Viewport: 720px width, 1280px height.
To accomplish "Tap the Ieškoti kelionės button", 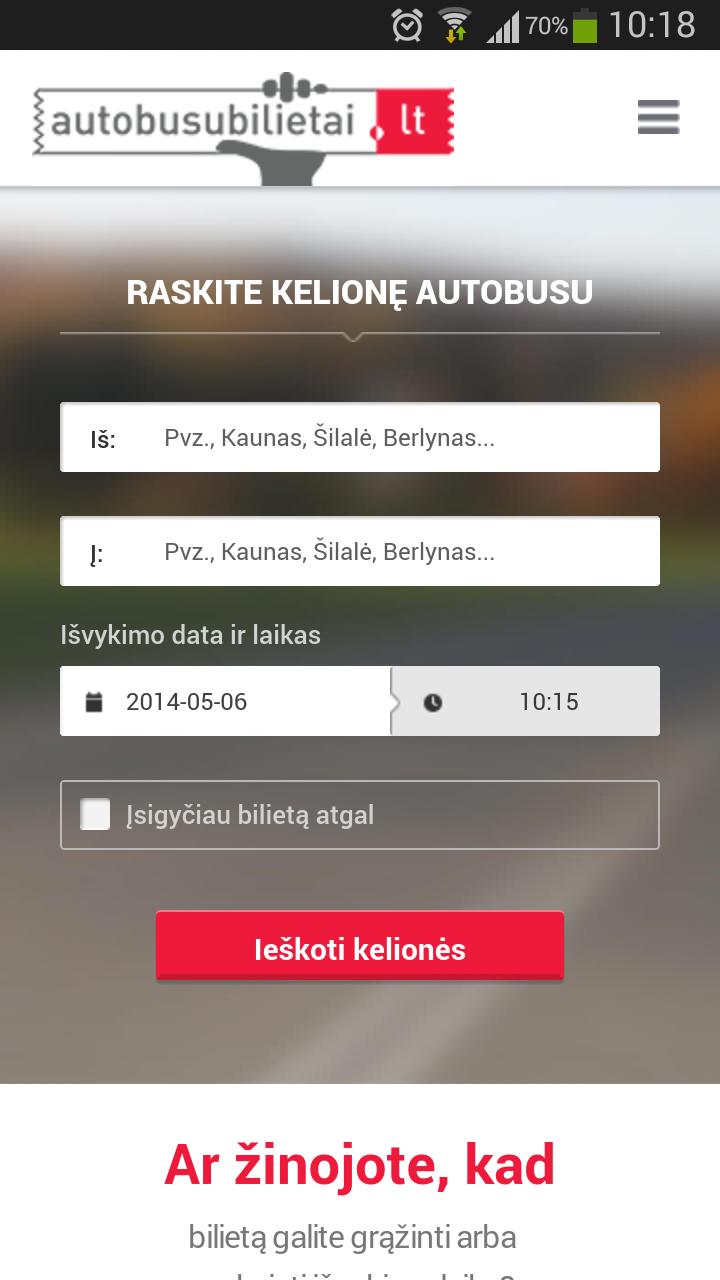I will point(360,948).
